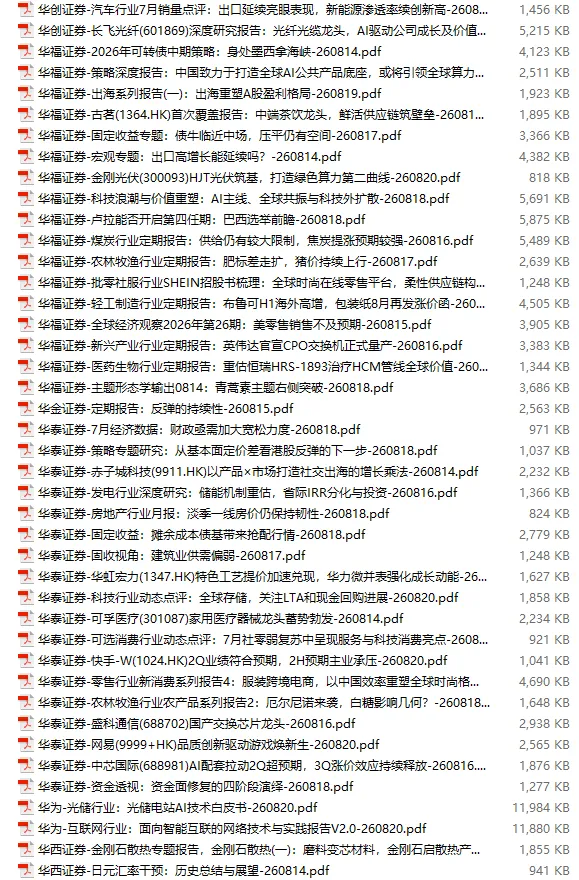
Task: Open 华泰证券 盛科通信(688702) report
Action: 196,724
